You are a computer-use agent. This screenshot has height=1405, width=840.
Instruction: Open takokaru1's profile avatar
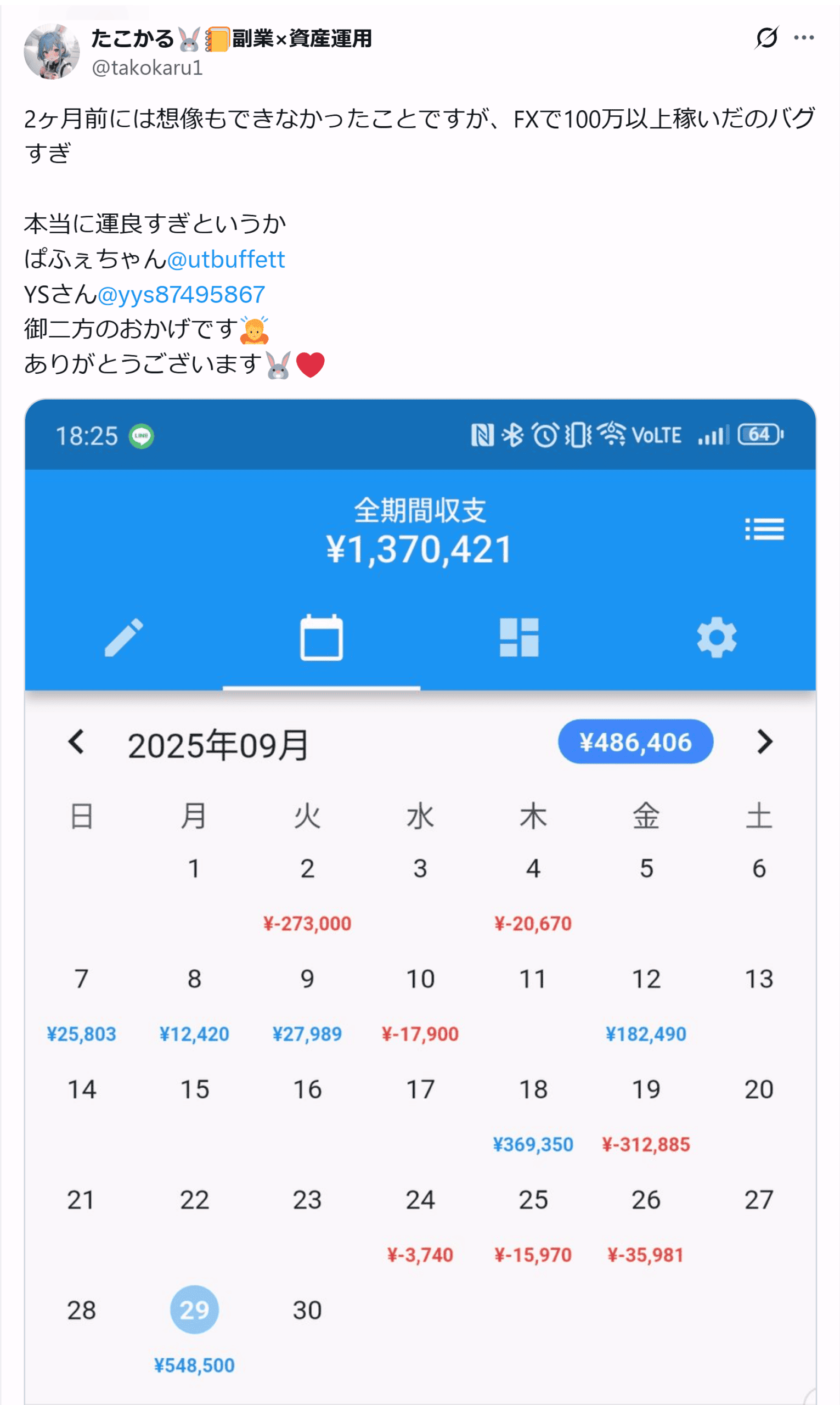(52, 52)
